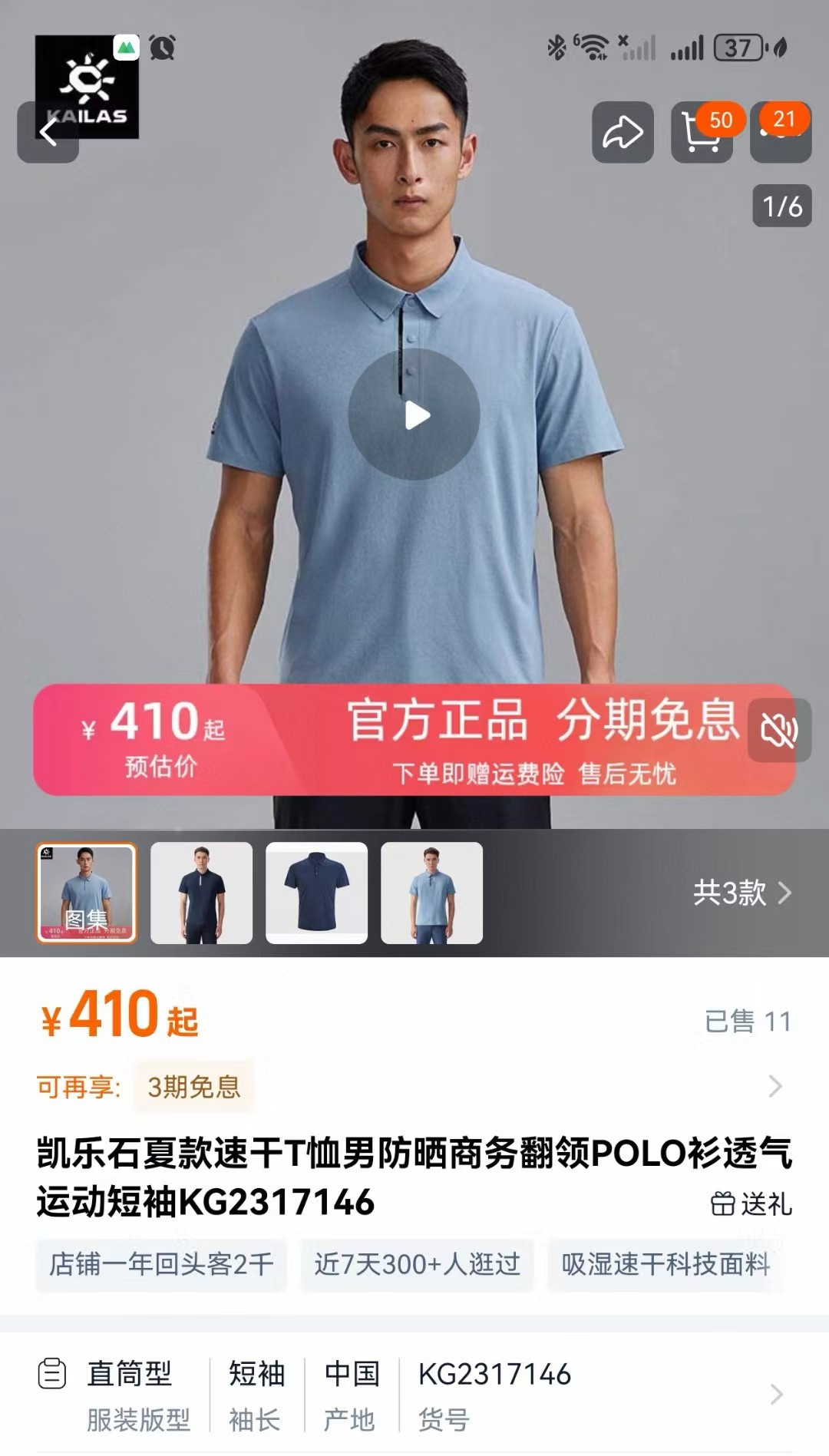
Task: Select the 图集 gallery thumbnail
Action: click(x=87, y=893)
